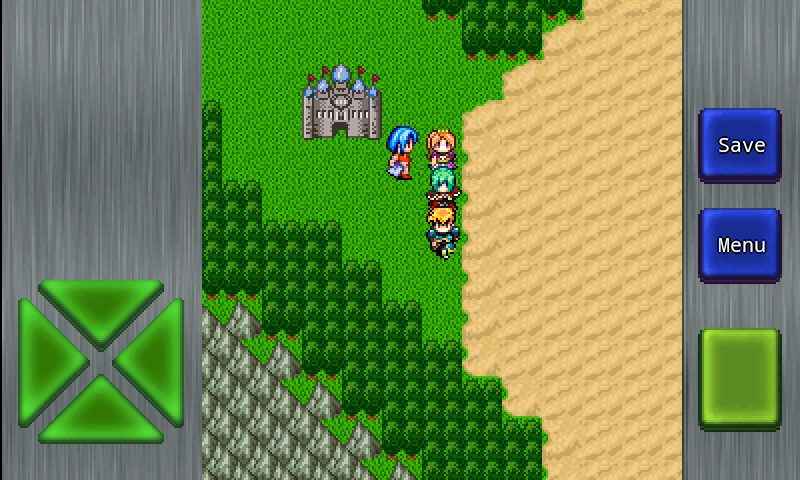
Task: Tap the Save button
Action: click(x=740, y=145)
